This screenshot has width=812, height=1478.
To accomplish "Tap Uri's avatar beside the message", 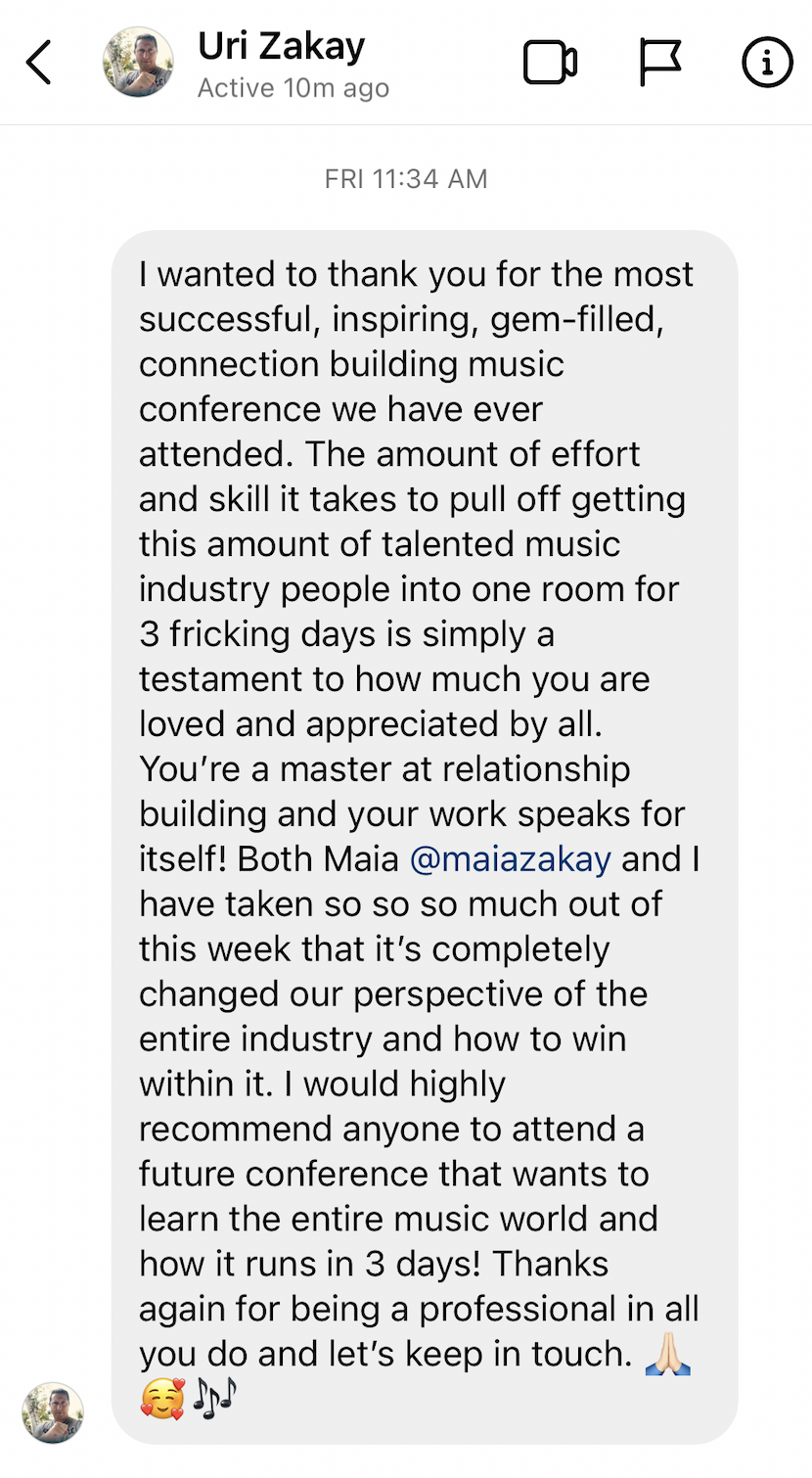I will [53, 1412].
